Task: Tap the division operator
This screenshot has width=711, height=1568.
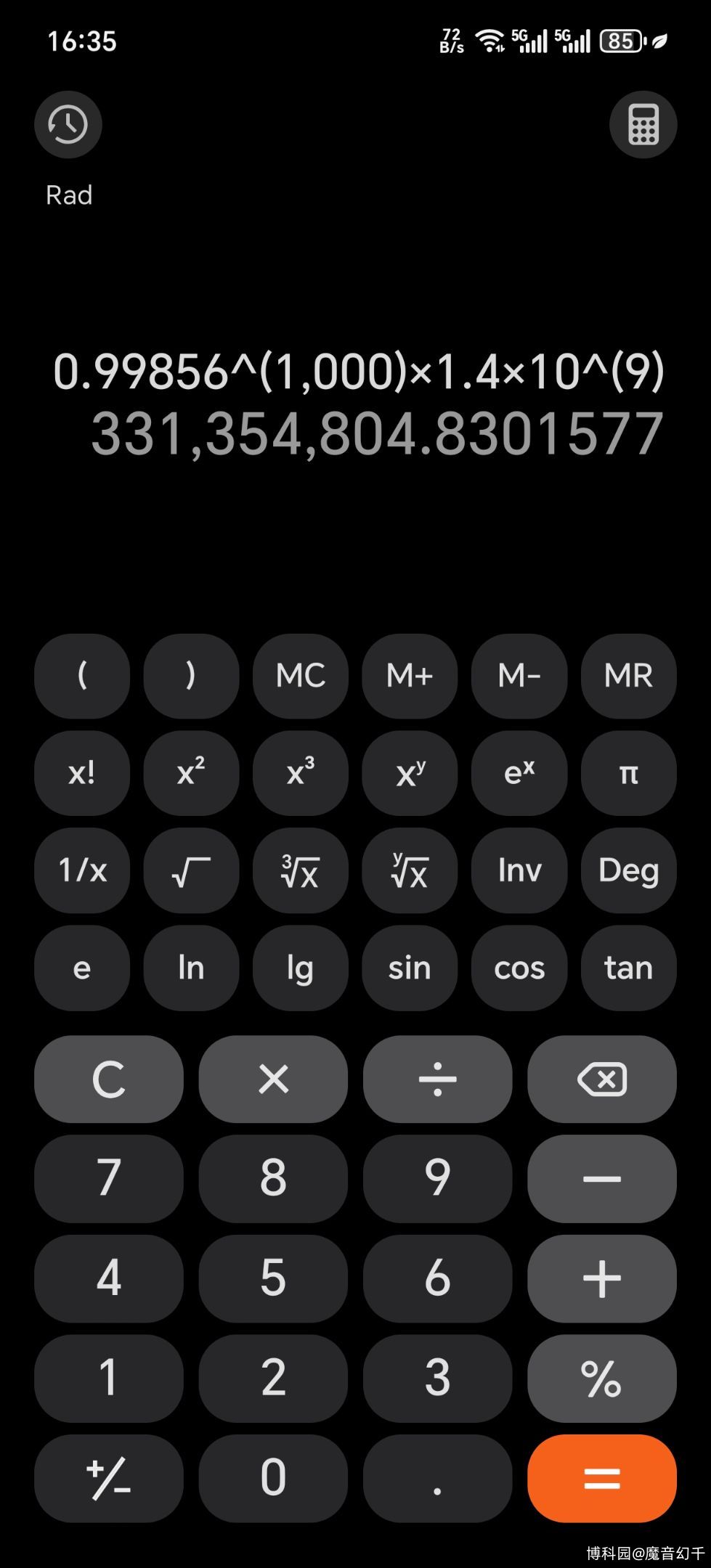Action: 437,1079
